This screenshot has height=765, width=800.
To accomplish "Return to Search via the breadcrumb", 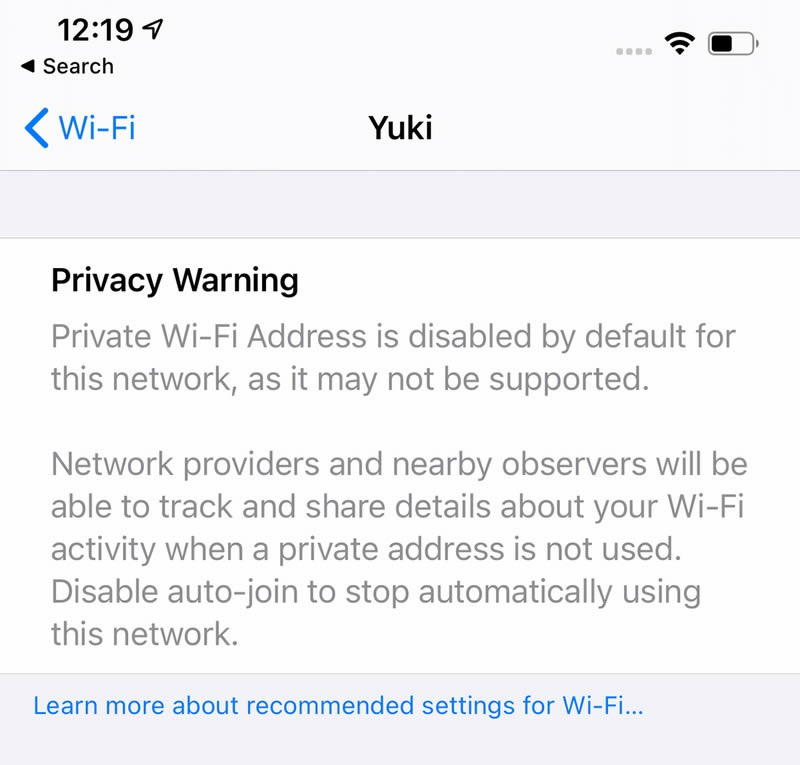I will coord(67,67).
